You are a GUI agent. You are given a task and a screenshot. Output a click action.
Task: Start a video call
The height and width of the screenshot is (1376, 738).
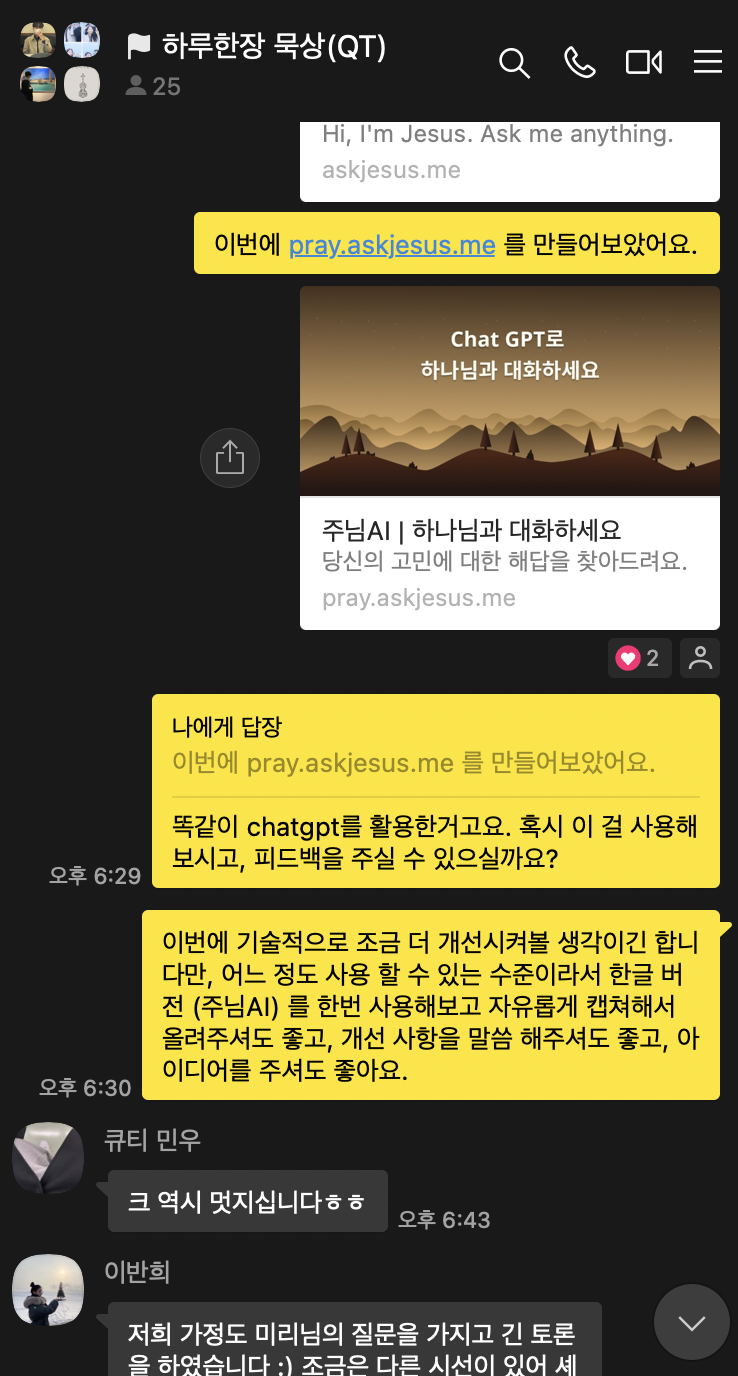[x=644, y=62]
